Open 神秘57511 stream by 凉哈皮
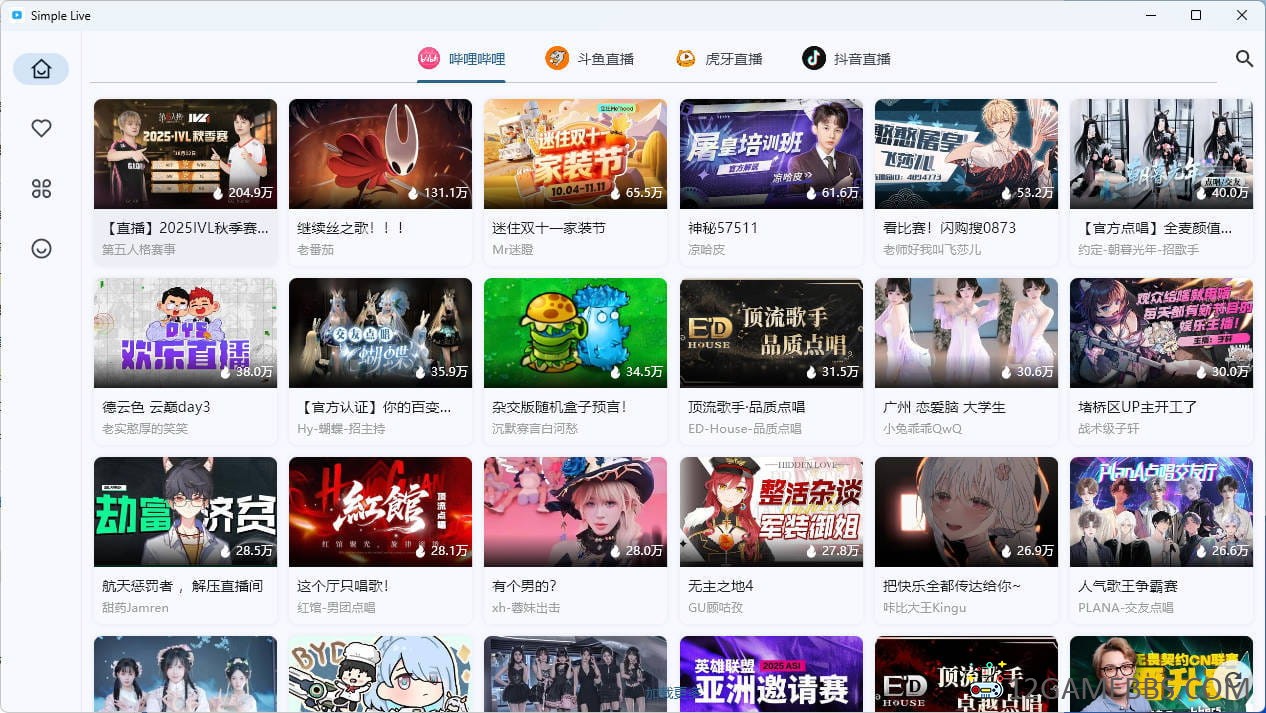 [771, 153]
